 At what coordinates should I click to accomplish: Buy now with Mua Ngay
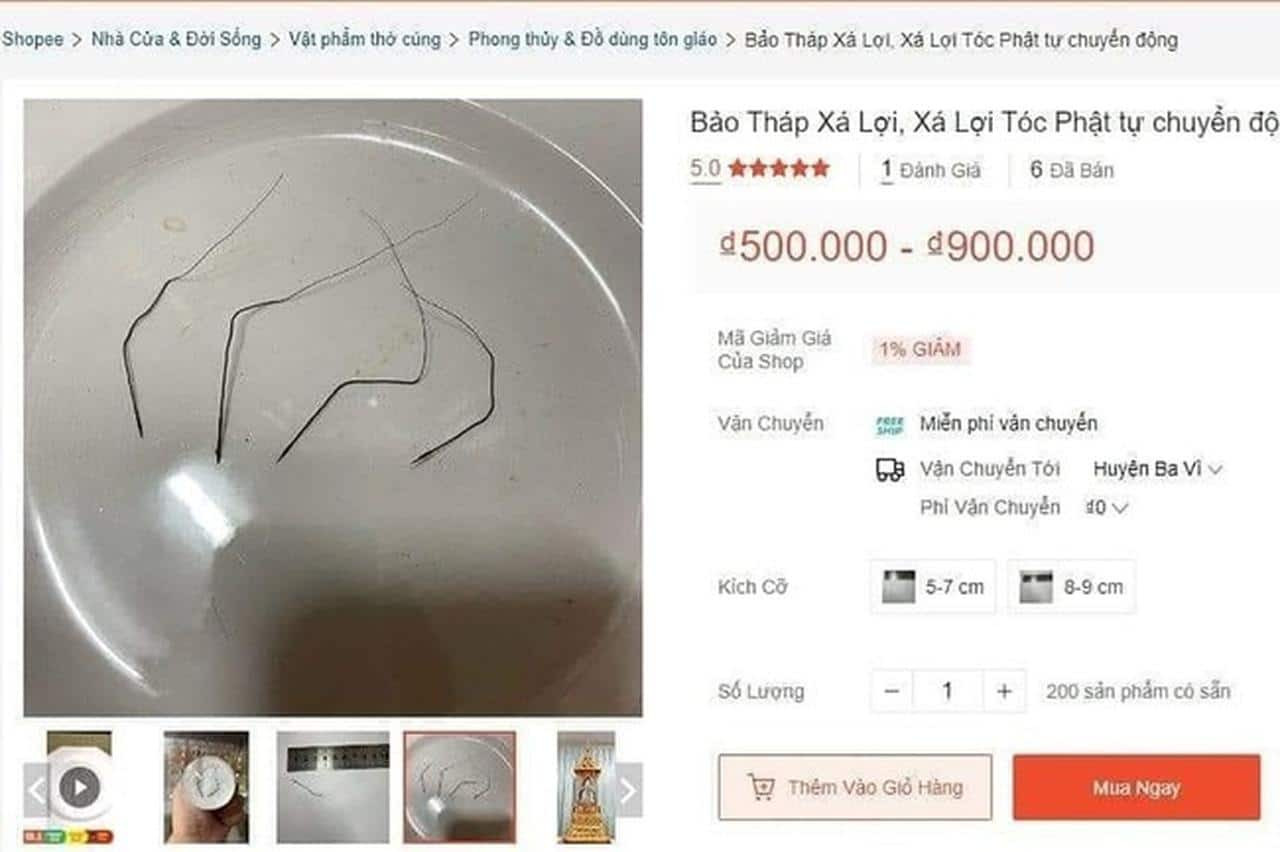pos(1136,788)
